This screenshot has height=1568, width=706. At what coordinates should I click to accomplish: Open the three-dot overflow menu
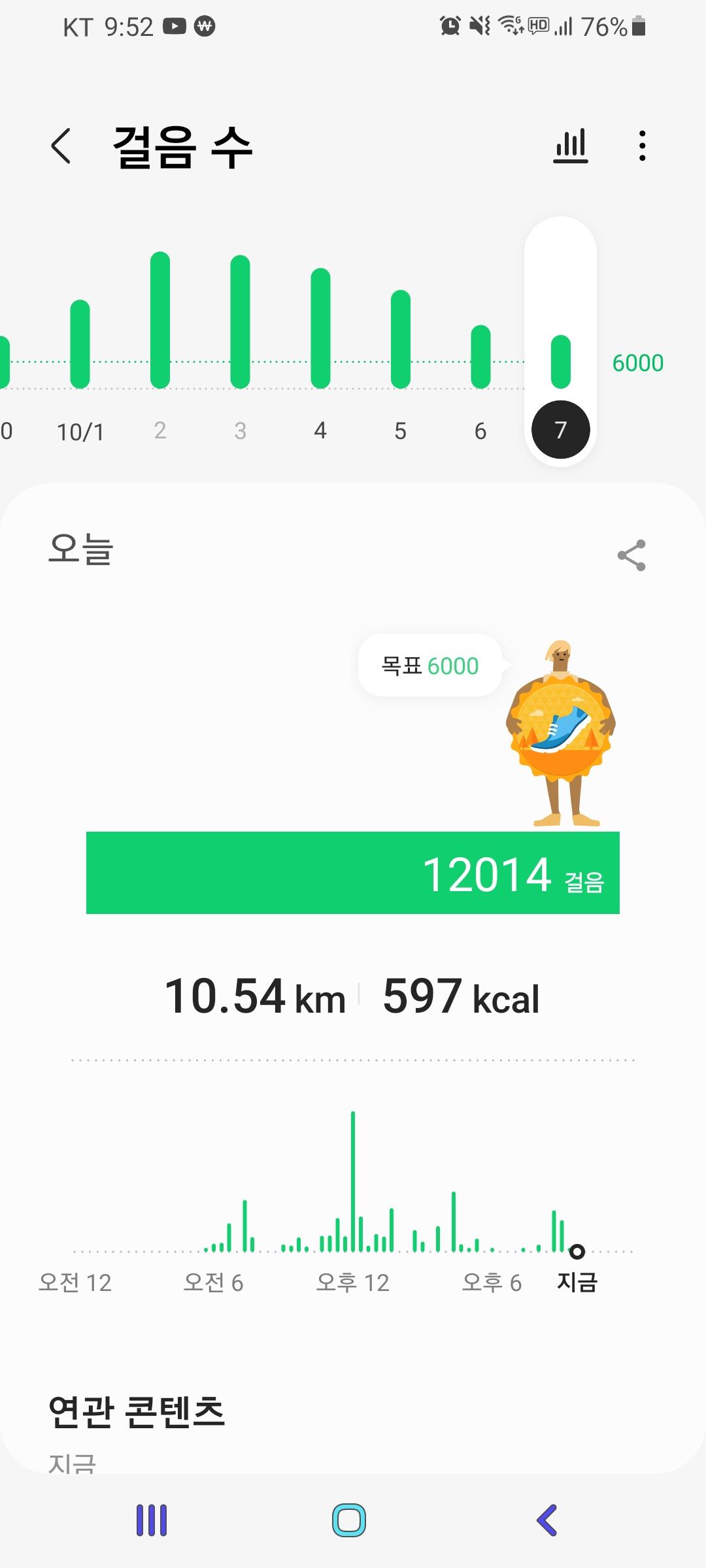(x=643, y=146)
